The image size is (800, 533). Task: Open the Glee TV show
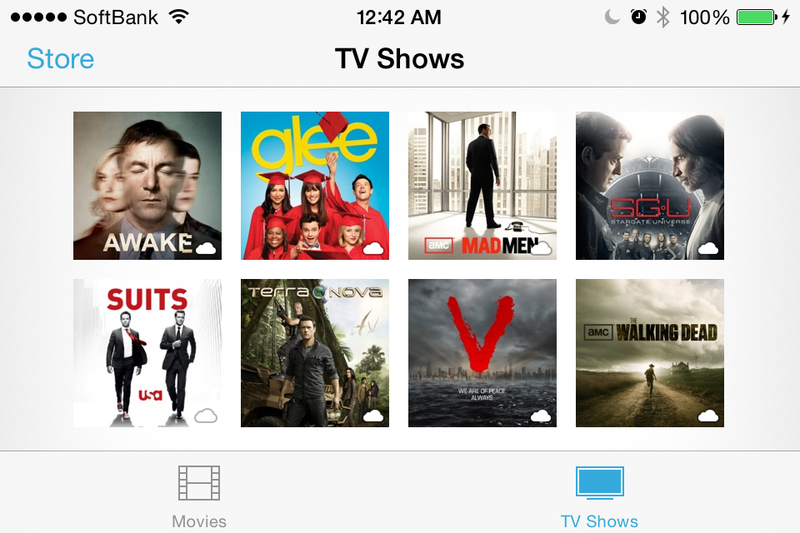(x=315, y=185)
